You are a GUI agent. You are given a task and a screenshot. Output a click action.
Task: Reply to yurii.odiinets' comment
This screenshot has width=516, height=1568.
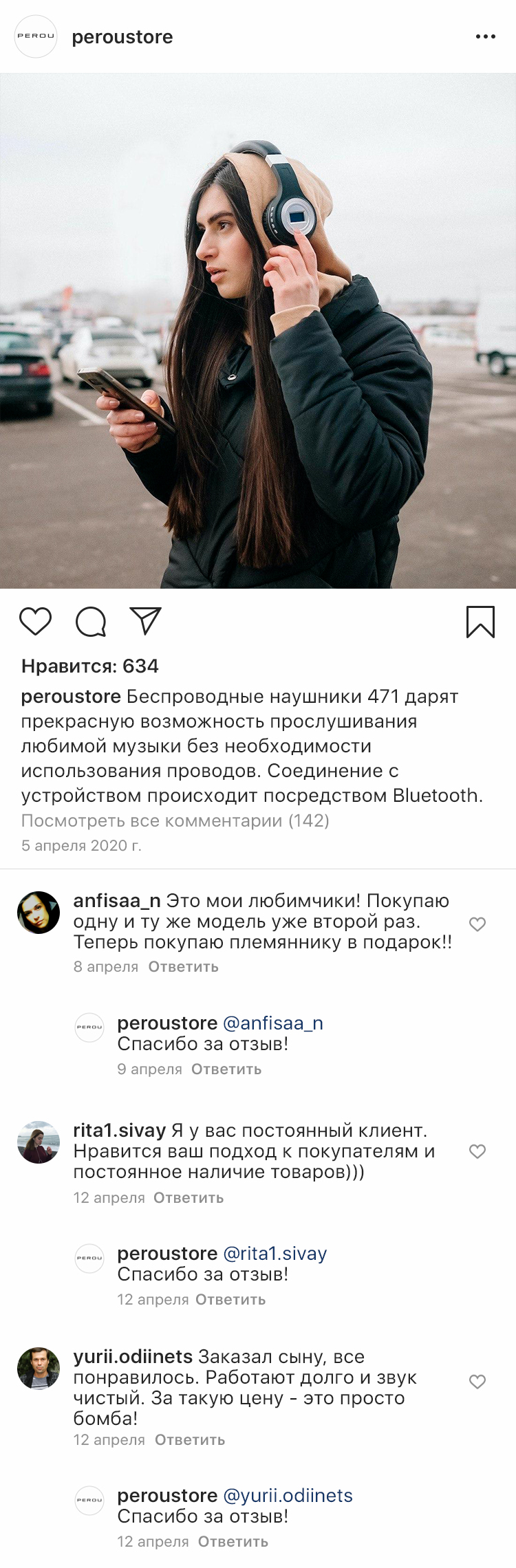190,1439
